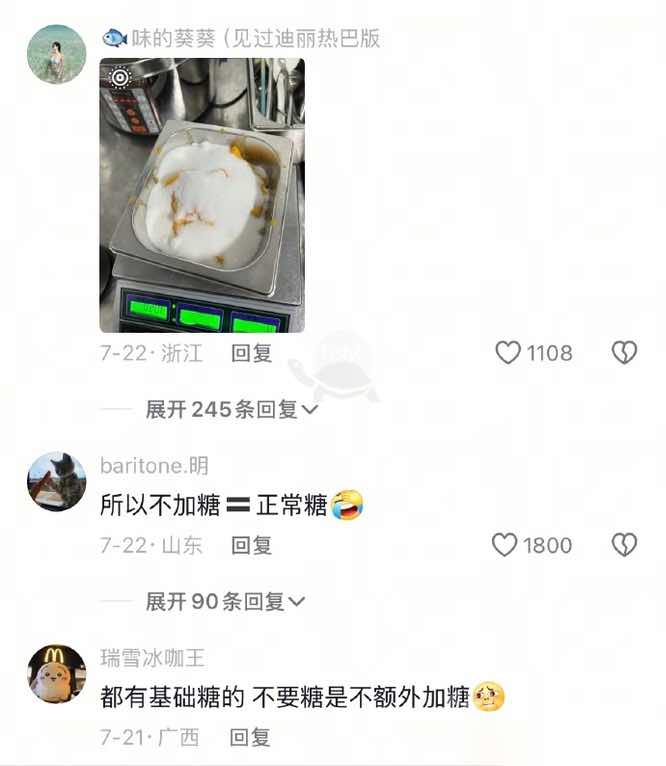The height and width of the screenshot is (766, 666).
Task: Like baritone.明's comment
Action: point(505,545)
